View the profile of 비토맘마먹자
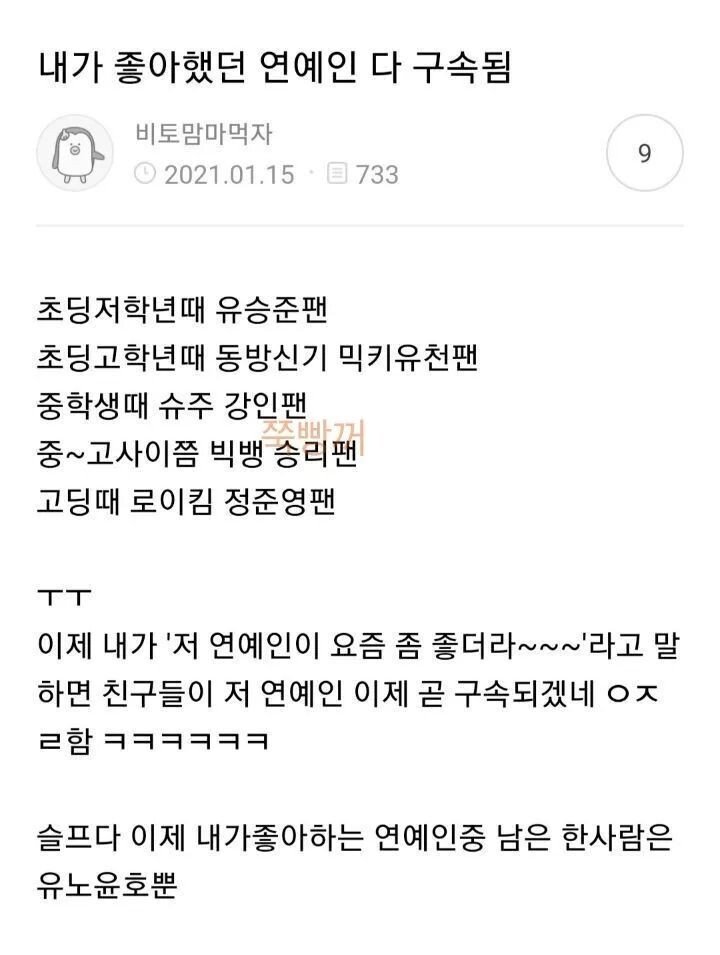The image size is (720, 955). 202,133
